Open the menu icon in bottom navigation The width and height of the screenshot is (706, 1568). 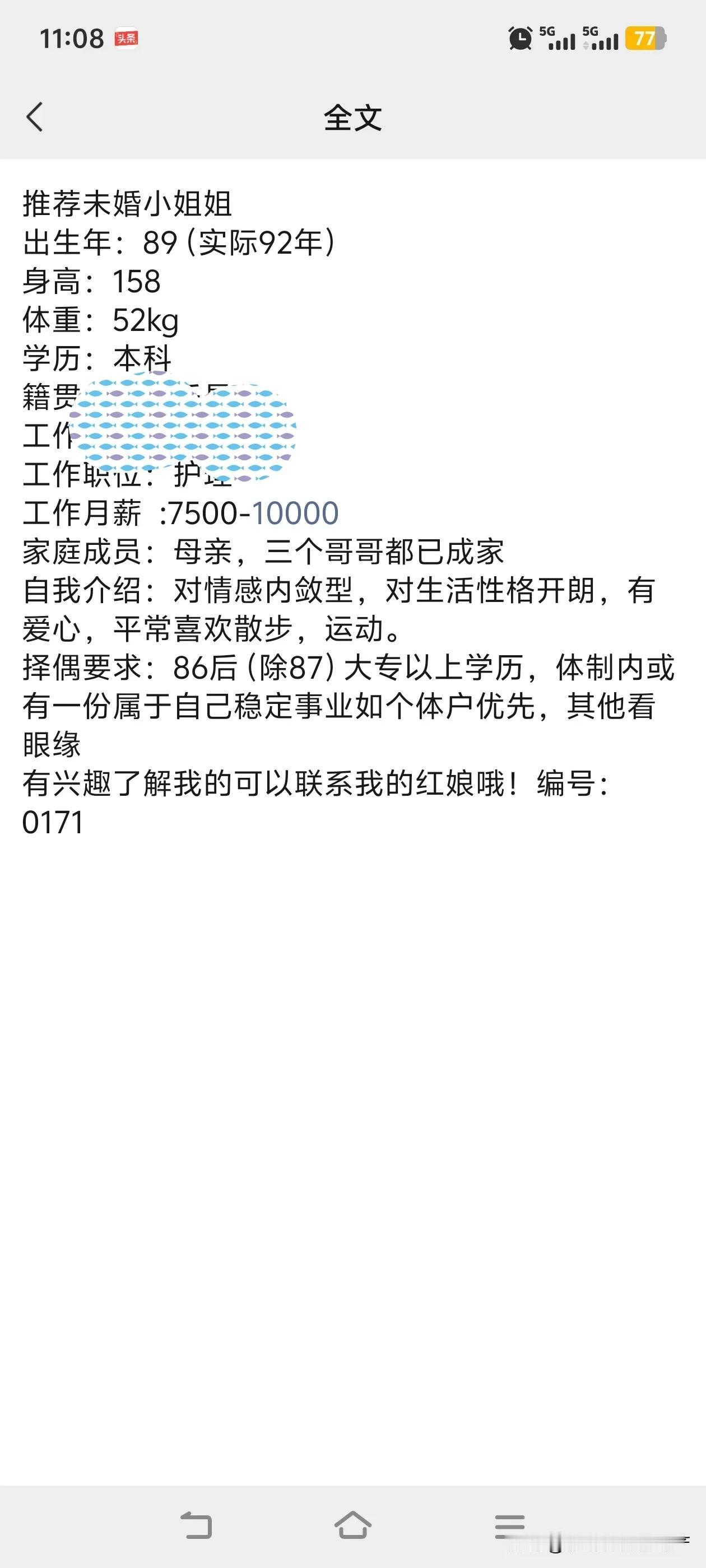pyautogui.click(x=510, y=1524)
